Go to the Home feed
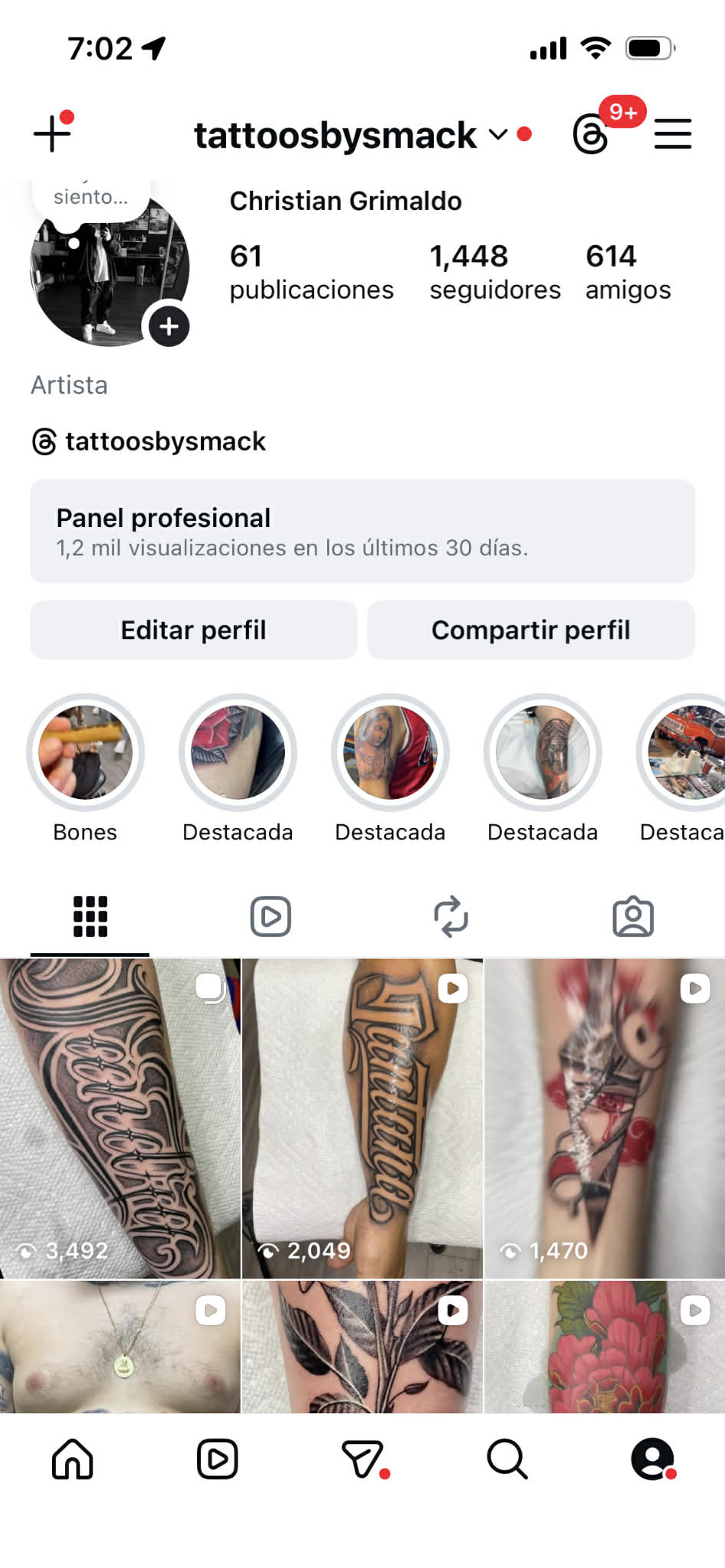725x1568 pixels. (73, 1458)
